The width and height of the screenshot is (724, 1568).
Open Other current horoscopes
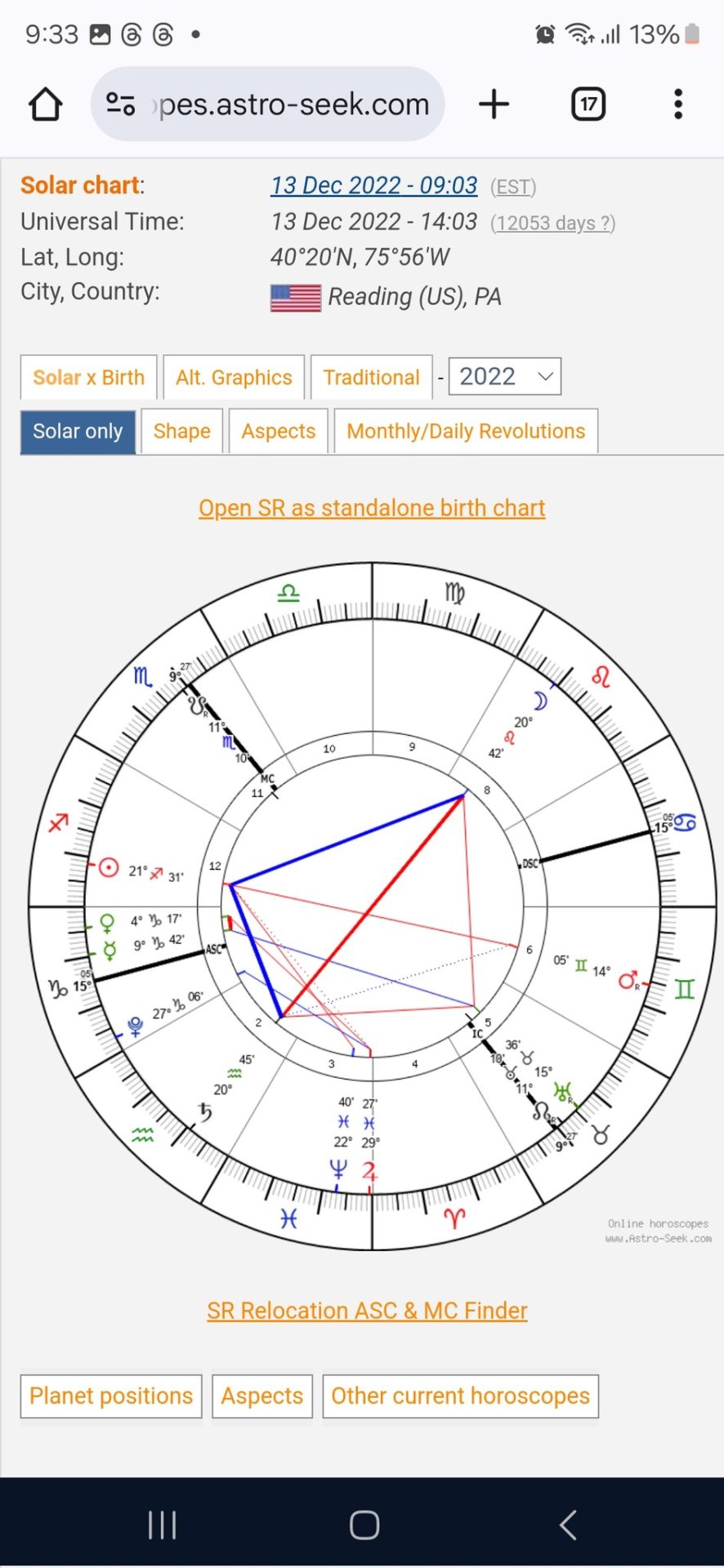(460, 1396)
